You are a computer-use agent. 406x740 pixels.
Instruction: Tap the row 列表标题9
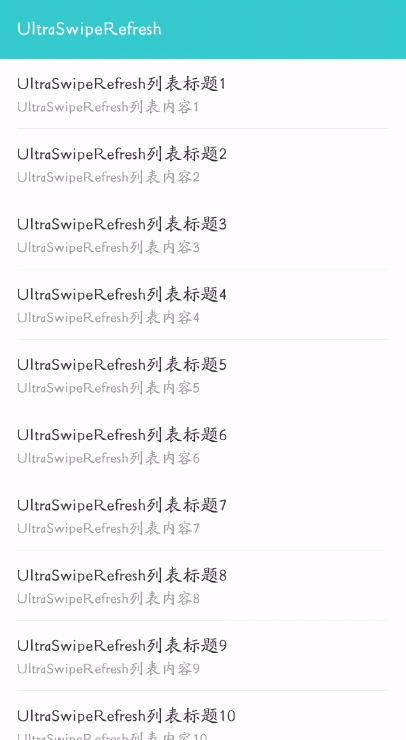203,656
